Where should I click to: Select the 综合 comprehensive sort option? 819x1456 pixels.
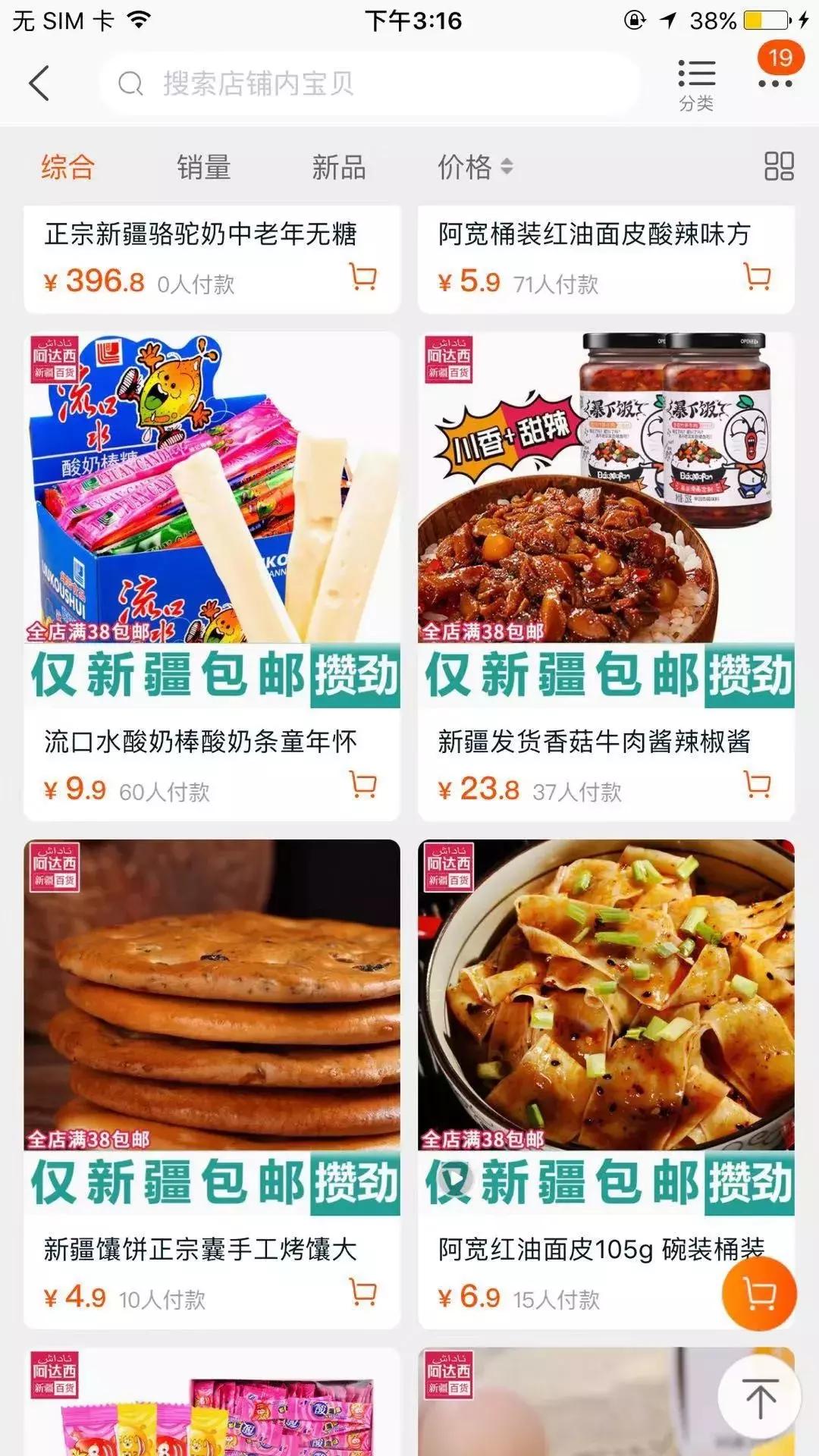tap(67, 167)
